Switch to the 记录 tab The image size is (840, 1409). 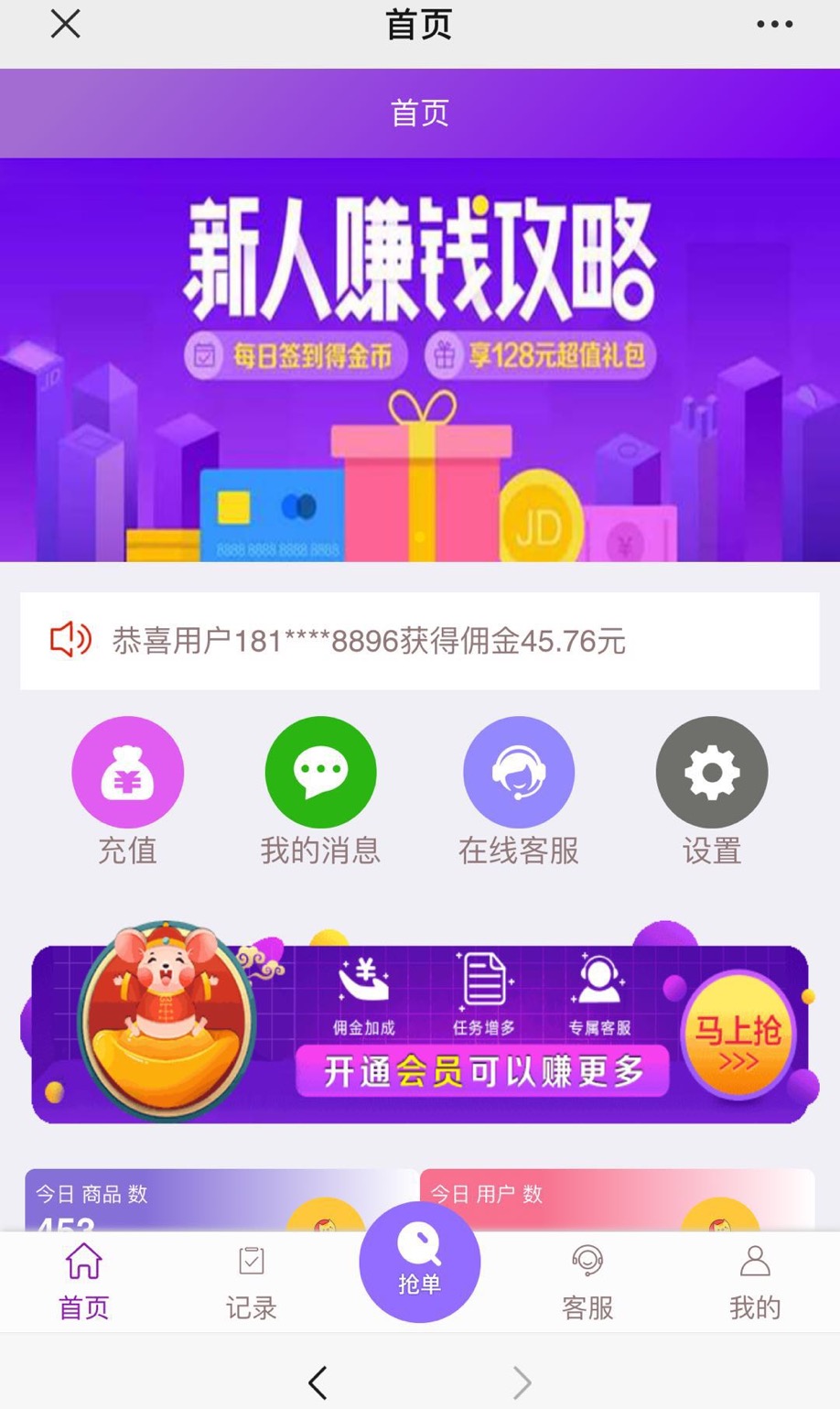251,1281
